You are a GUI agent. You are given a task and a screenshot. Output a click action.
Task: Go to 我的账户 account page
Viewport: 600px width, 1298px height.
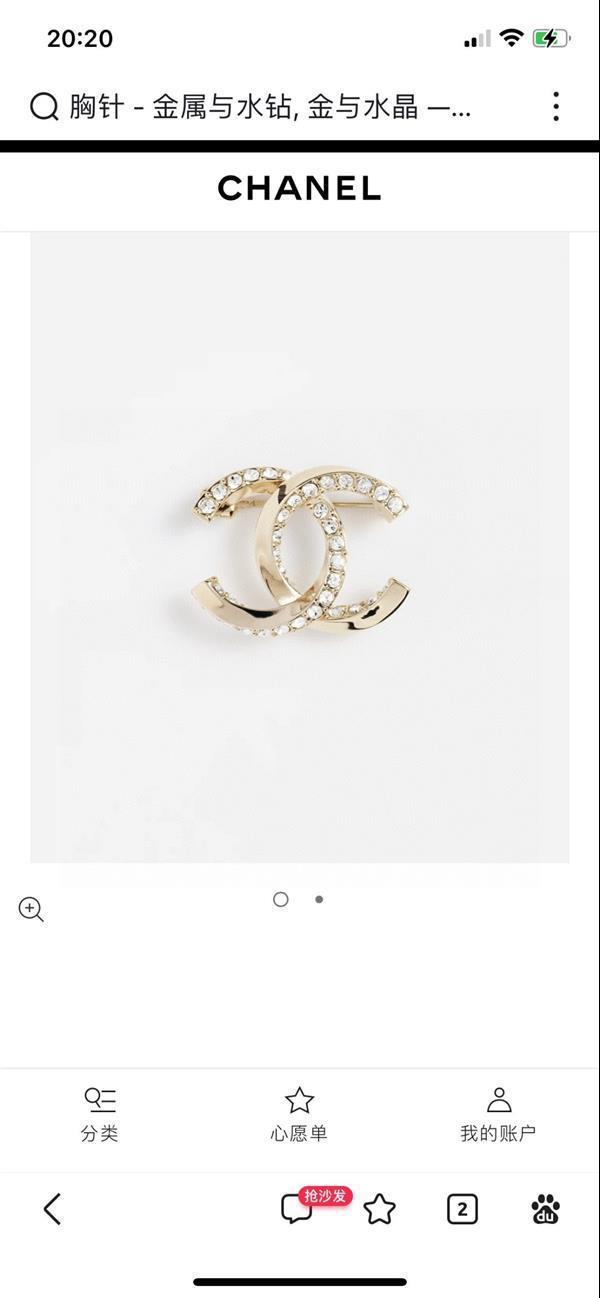point(498,1114)
